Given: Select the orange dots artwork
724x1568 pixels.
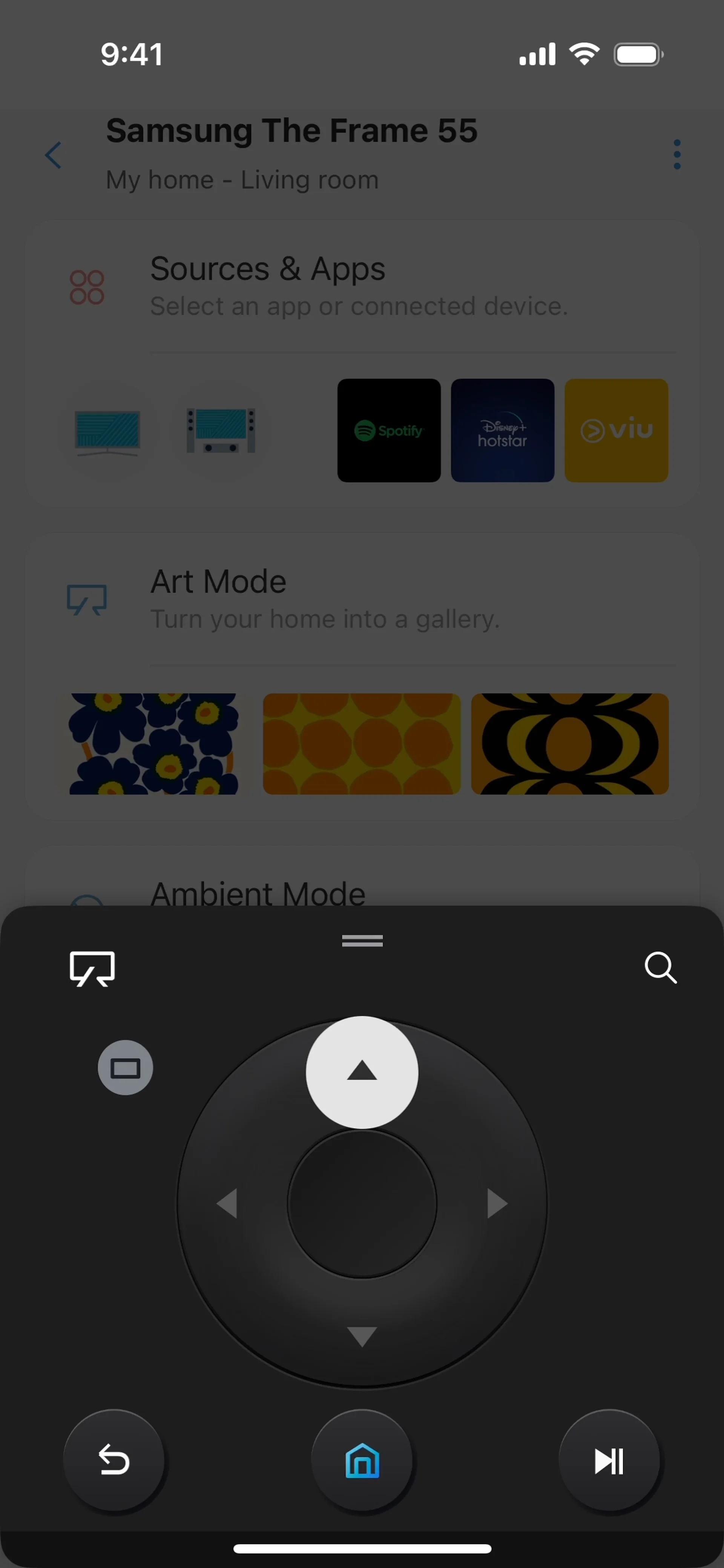Looking at the screenshot, I should coord(362,743).
